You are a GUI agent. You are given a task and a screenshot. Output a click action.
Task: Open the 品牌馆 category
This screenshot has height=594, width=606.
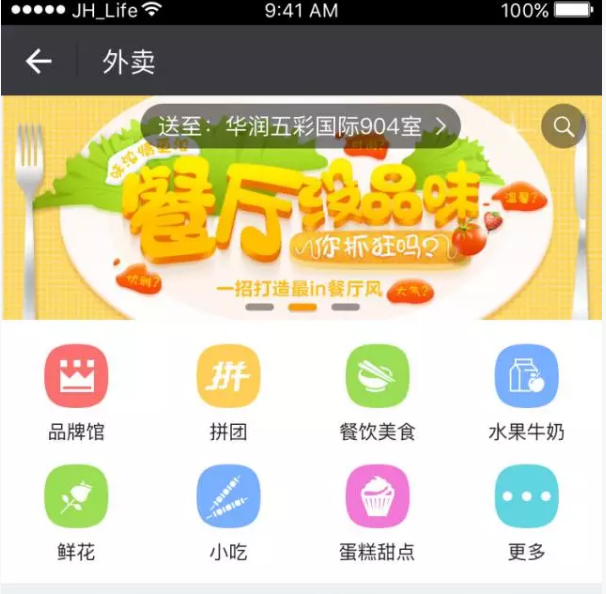[76, 377]
